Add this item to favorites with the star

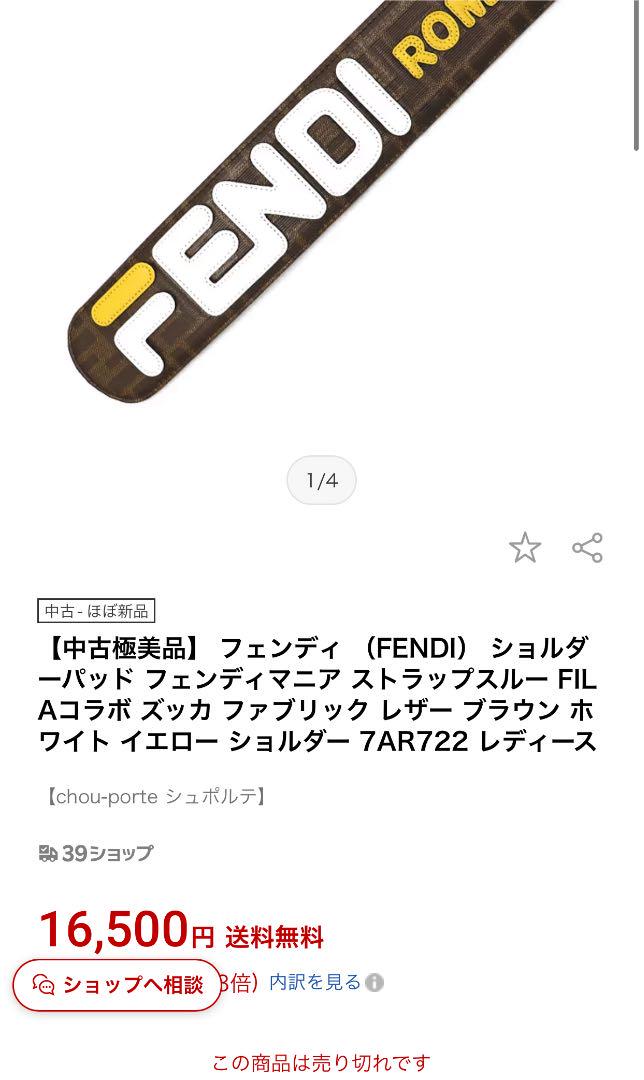524,548
